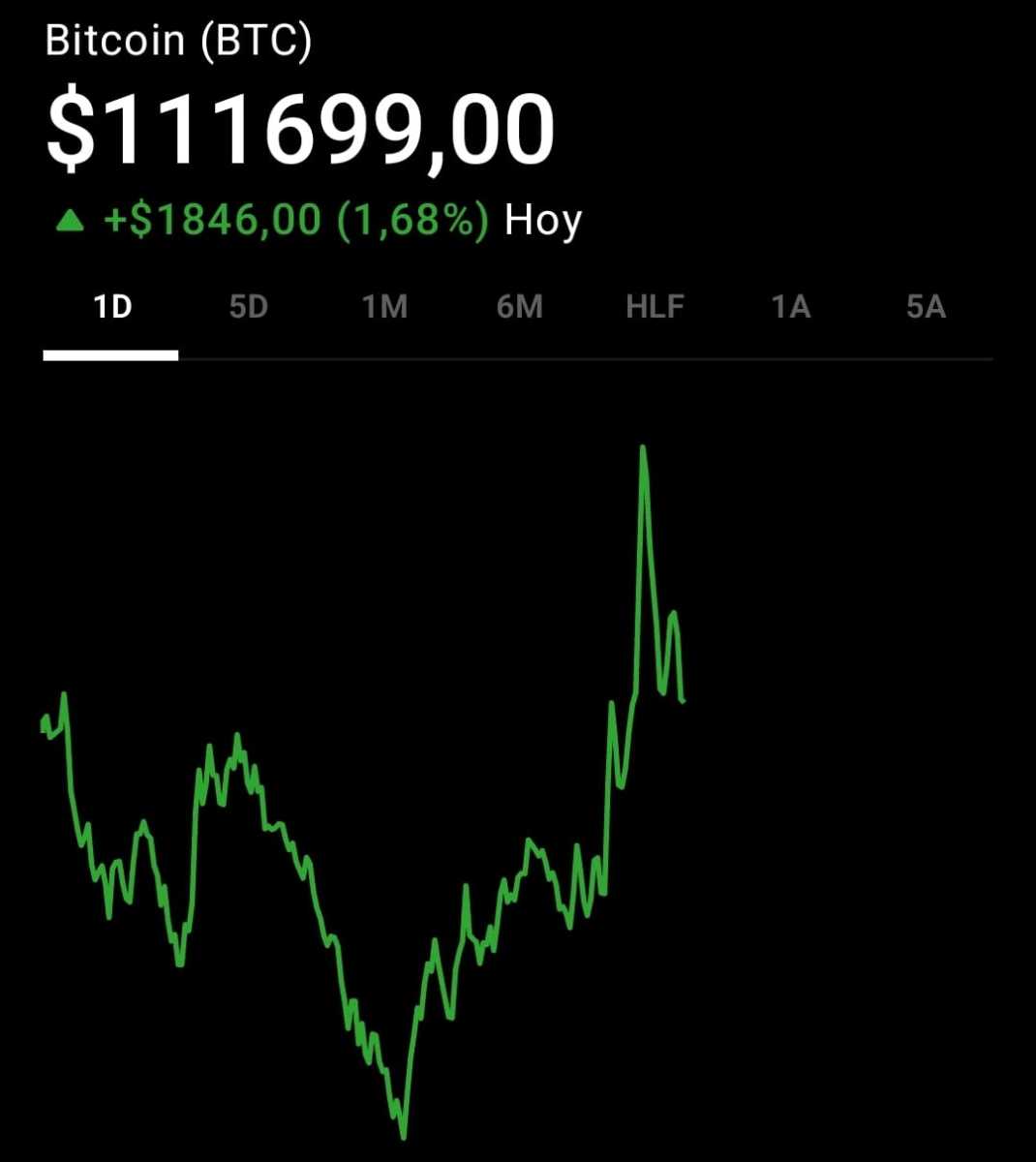This screenshot has width=1036, height=1162.
Task: Select the +$1846,00 daily gain text
Action: point(208,219)
